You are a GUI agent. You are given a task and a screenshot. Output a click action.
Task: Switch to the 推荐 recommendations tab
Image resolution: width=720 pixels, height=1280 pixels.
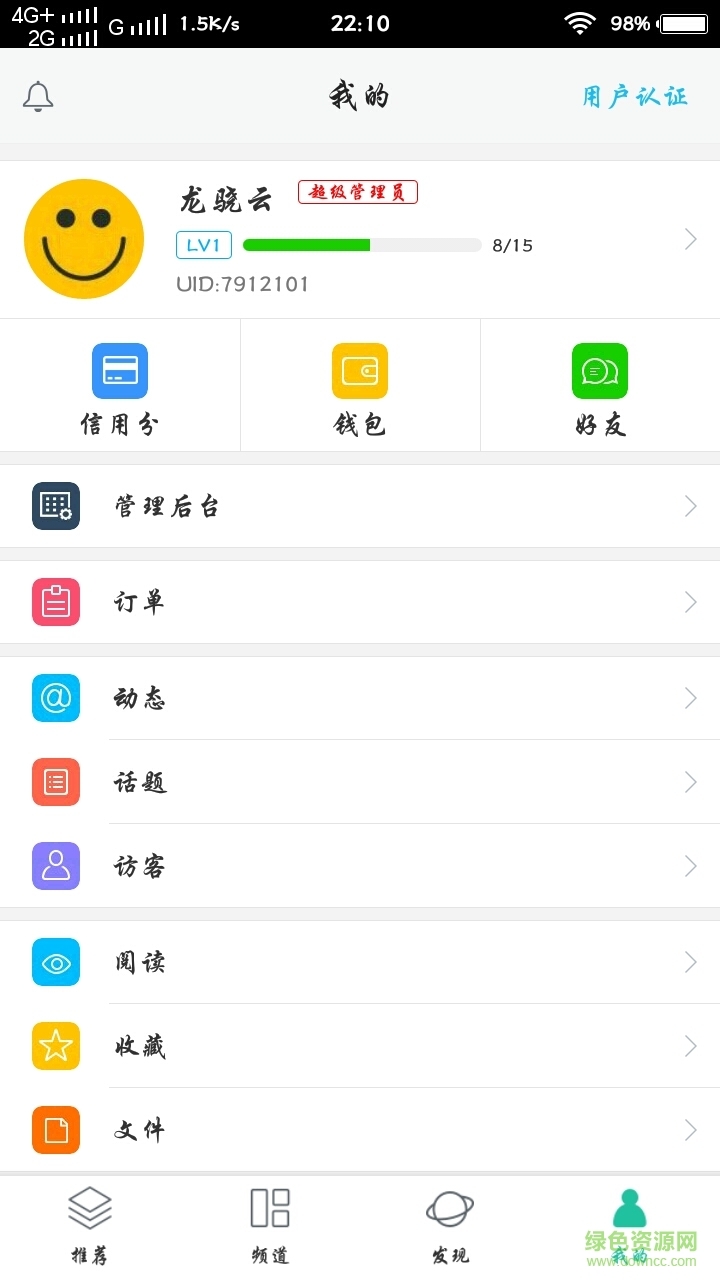pos(89,1220)
